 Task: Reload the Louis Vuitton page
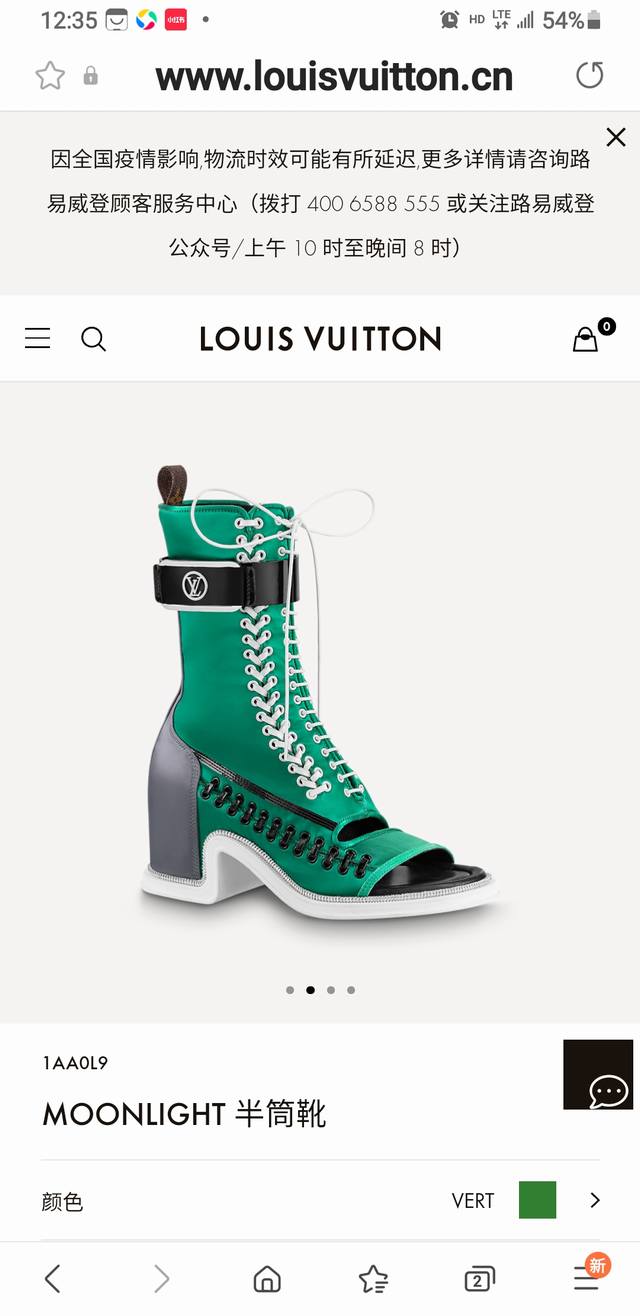(590, 76)
